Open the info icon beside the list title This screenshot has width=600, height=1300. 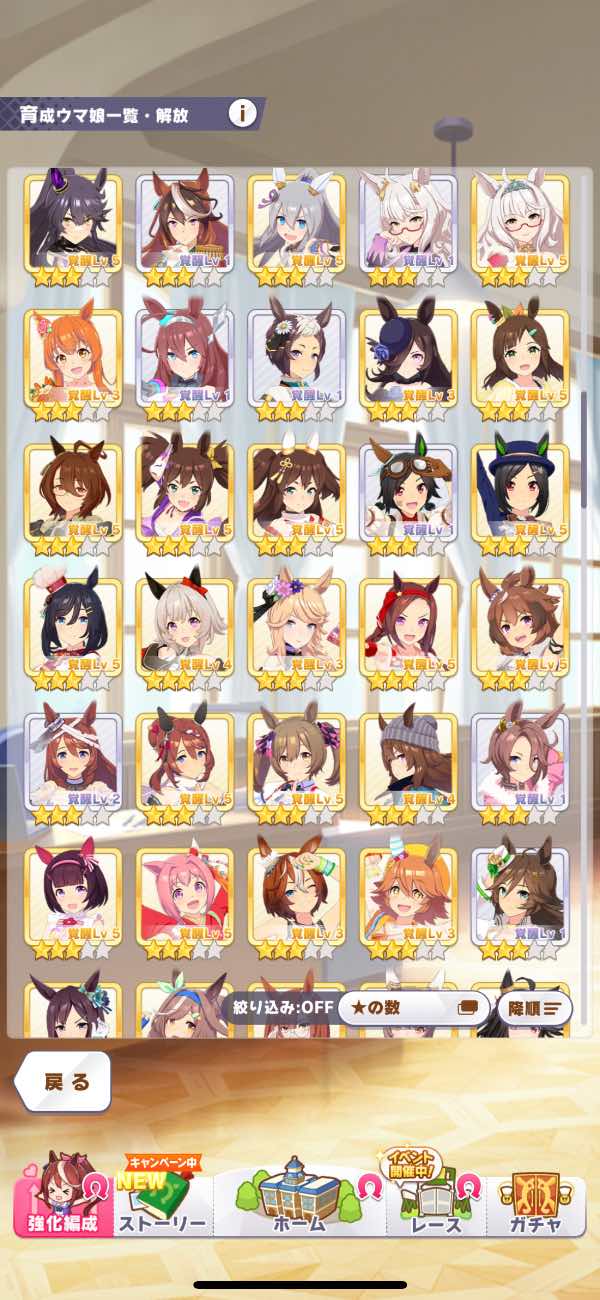(x=241, y=113)
